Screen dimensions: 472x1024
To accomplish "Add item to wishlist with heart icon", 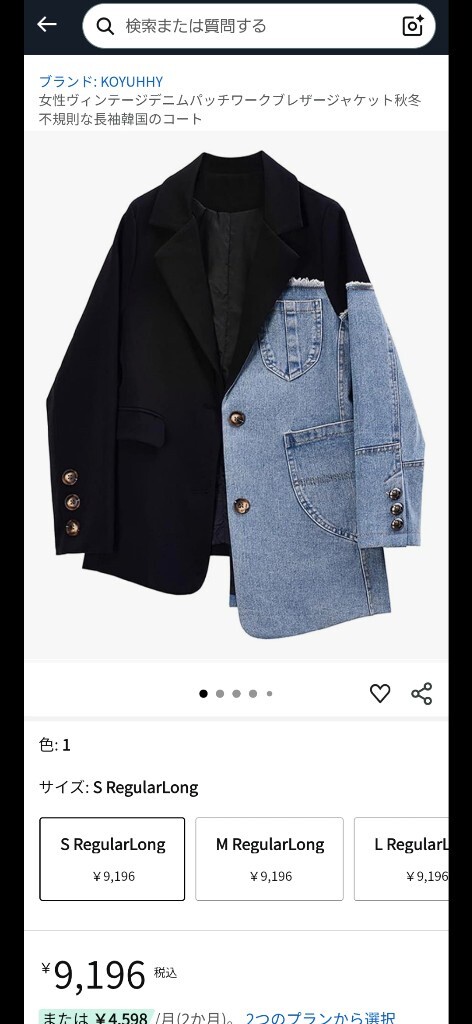I will pos(380,694).
